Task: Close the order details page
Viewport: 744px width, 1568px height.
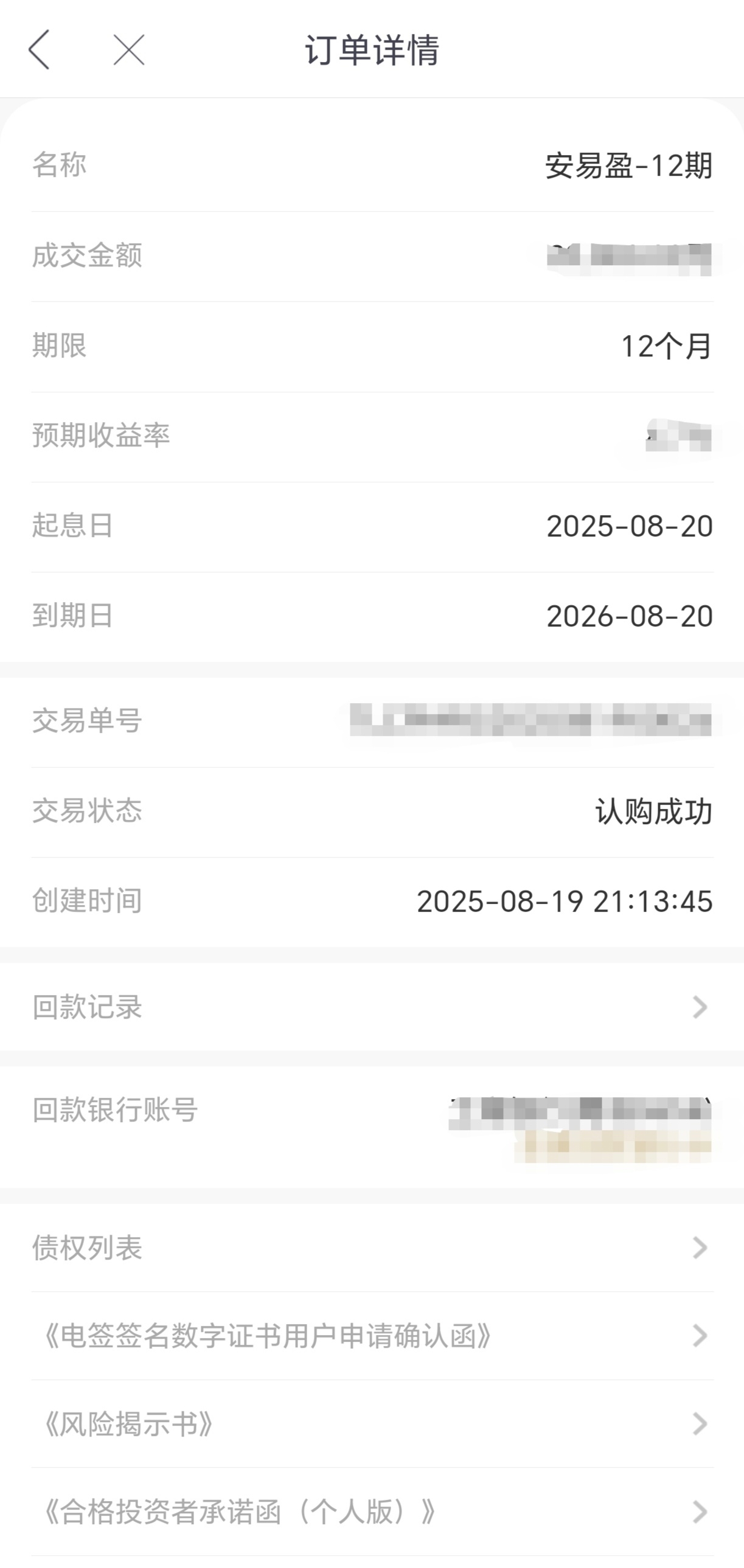Action: (129, 49)
